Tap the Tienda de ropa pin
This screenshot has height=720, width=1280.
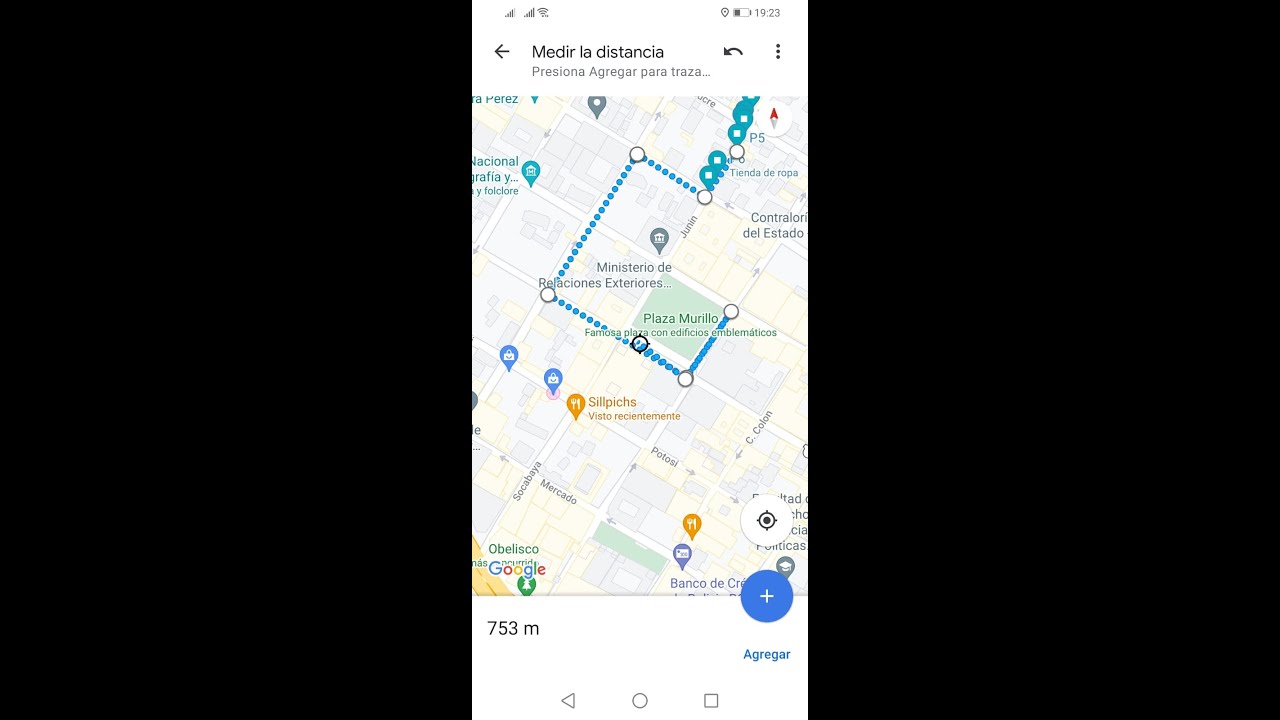pos(709,176)
